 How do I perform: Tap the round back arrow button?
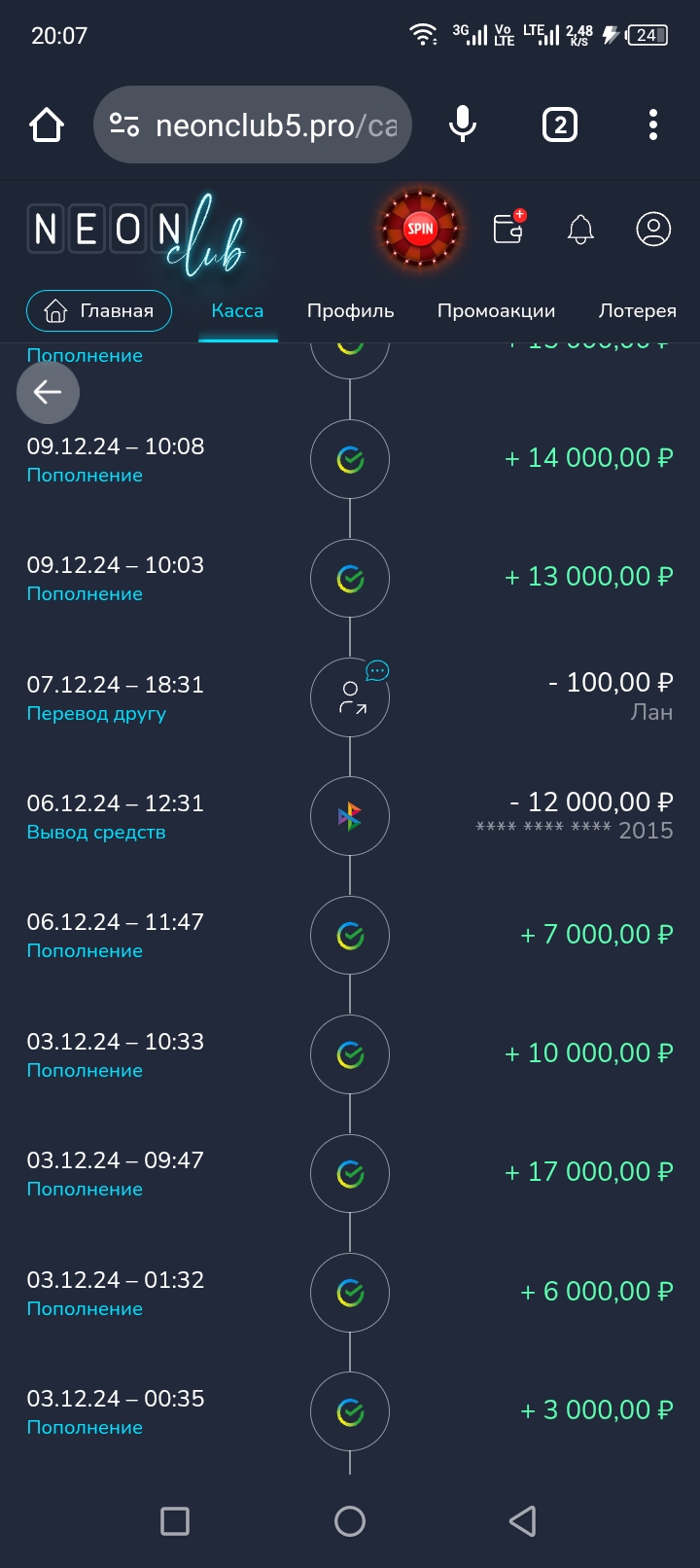(48, 392)
